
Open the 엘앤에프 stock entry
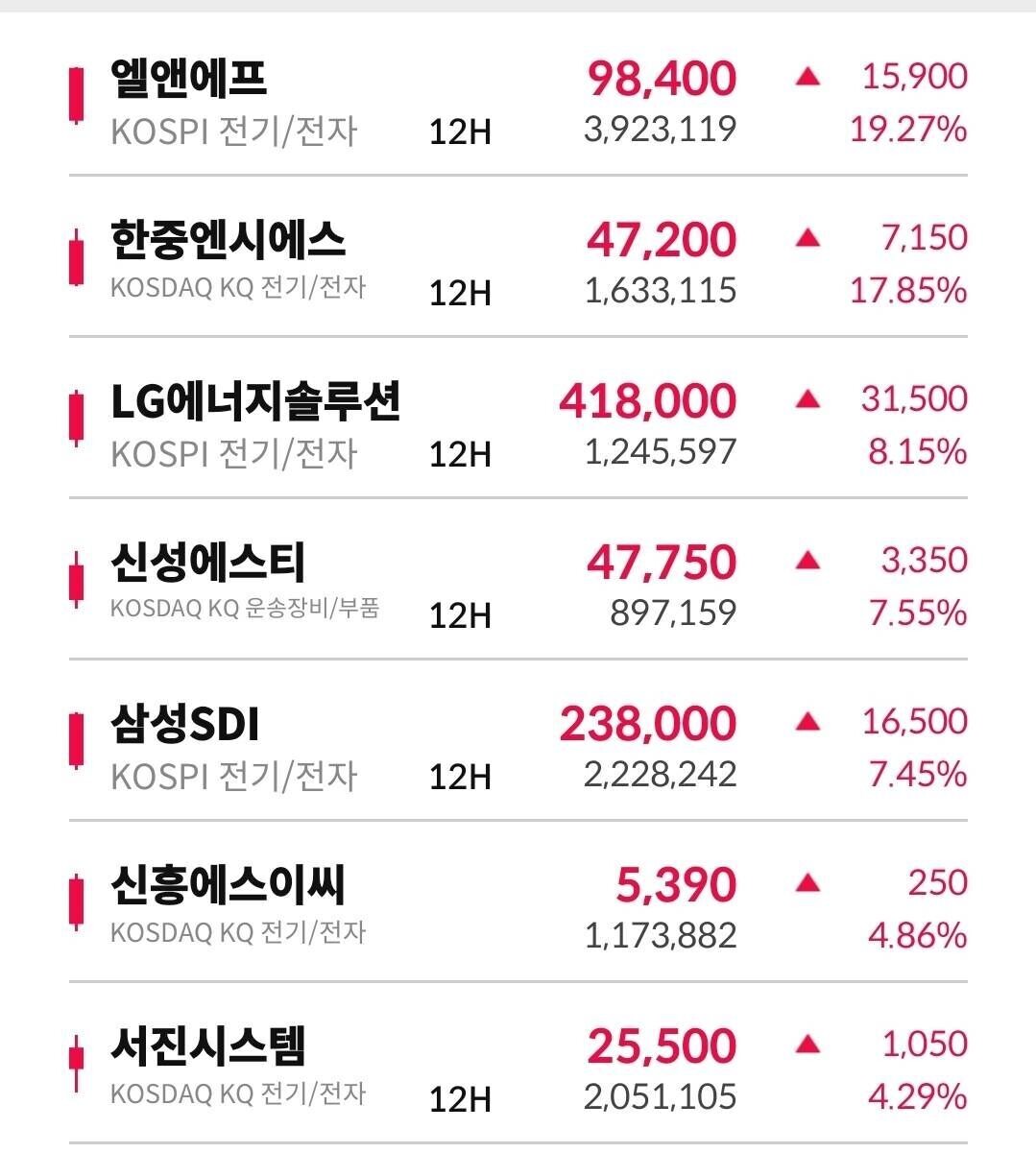click(189, 79)
